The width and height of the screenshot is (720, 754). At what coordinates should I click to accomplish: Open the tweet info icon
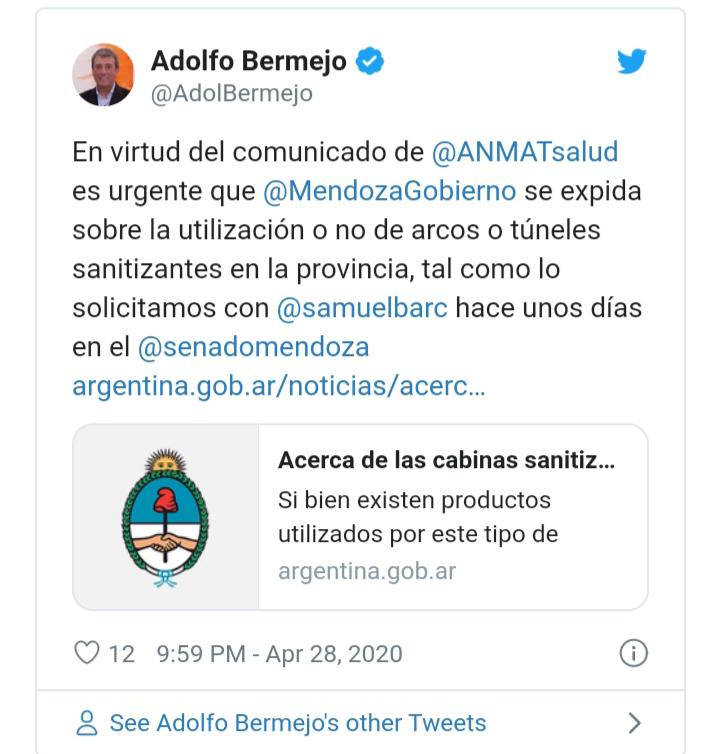pyautogui.click(x=633, y=653)
